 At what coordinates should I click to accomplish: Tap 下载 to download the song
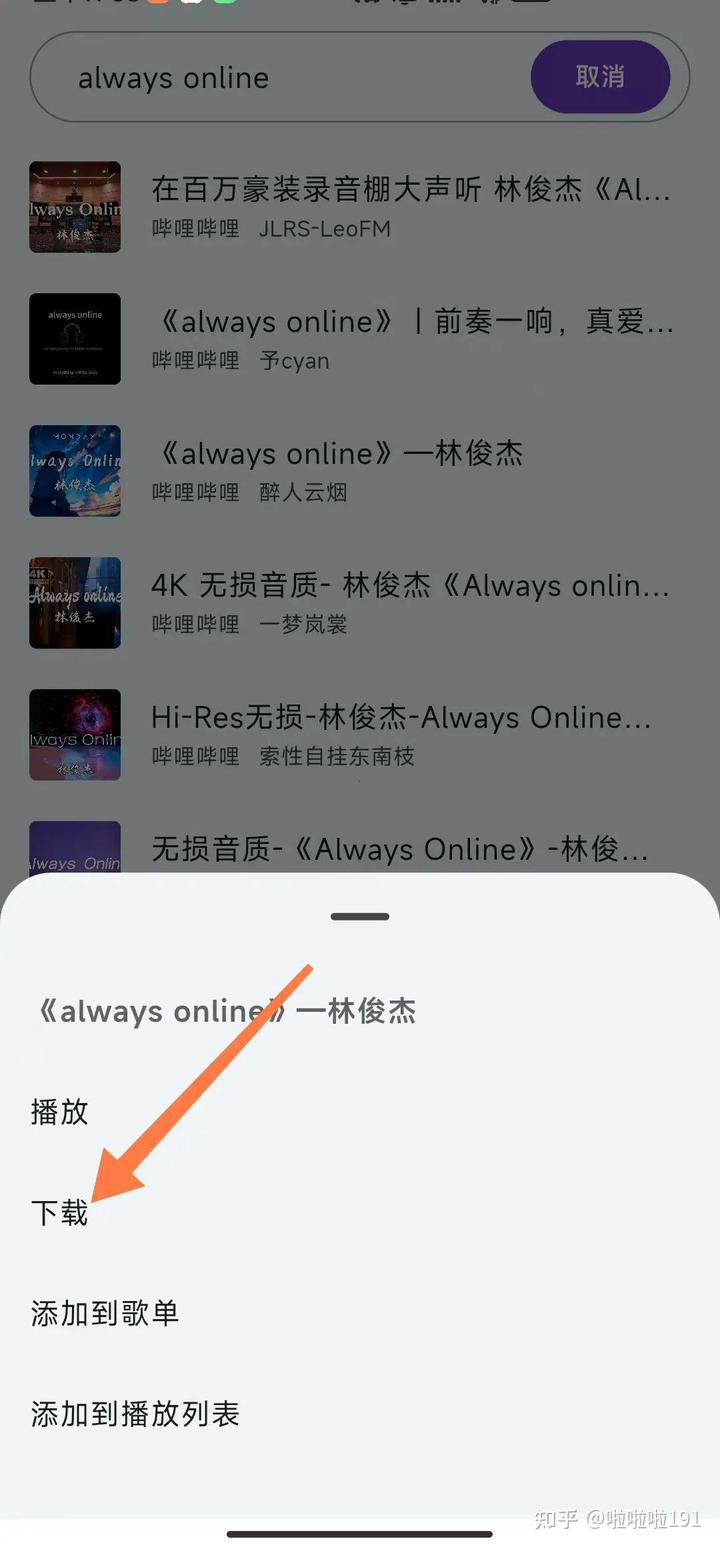[x=60, y=1213]
